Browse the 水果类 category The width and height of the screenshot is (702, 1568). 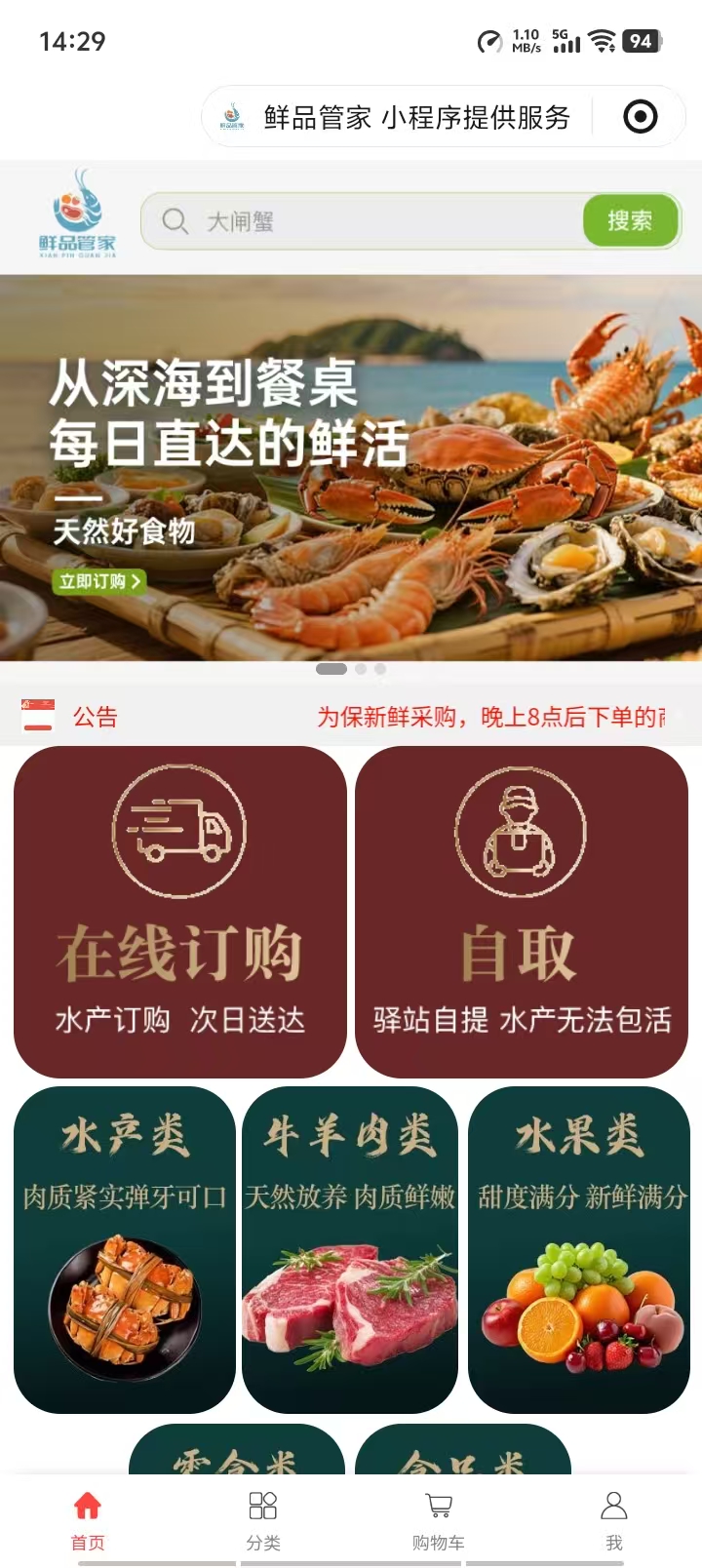[579, 1248]
